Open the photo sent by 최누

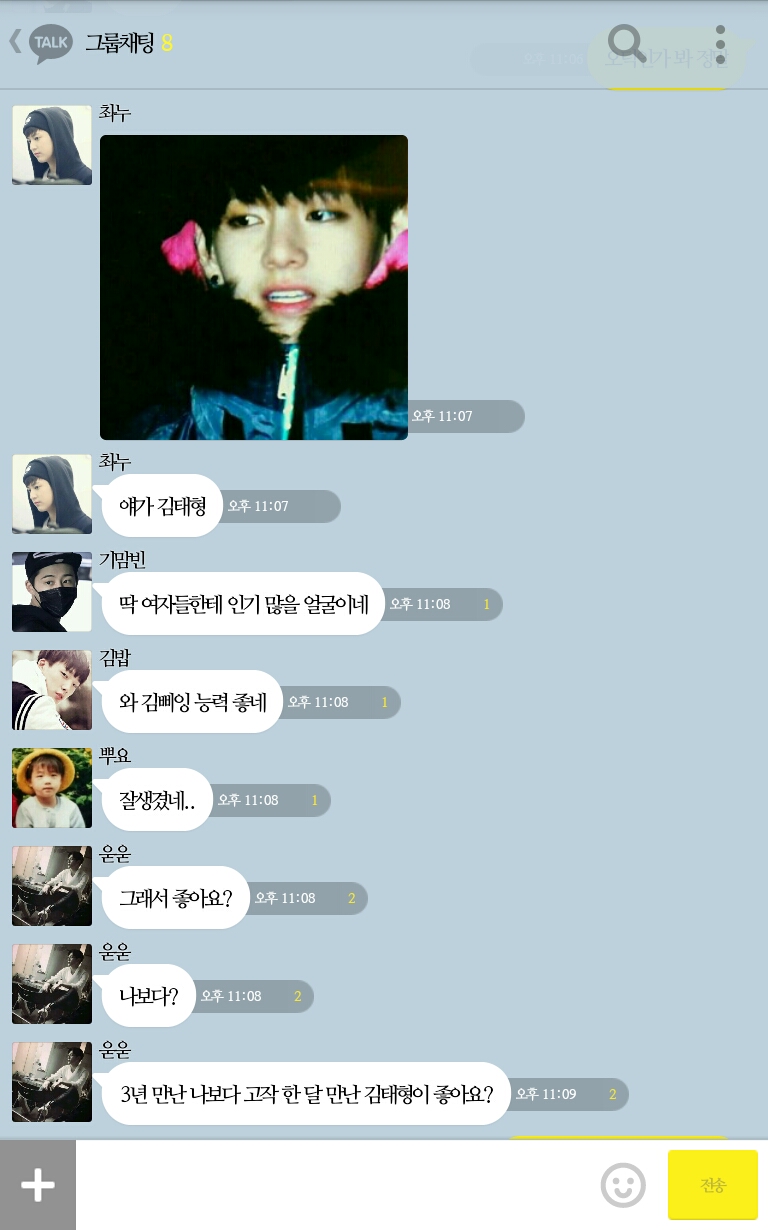tap(254, 287)
